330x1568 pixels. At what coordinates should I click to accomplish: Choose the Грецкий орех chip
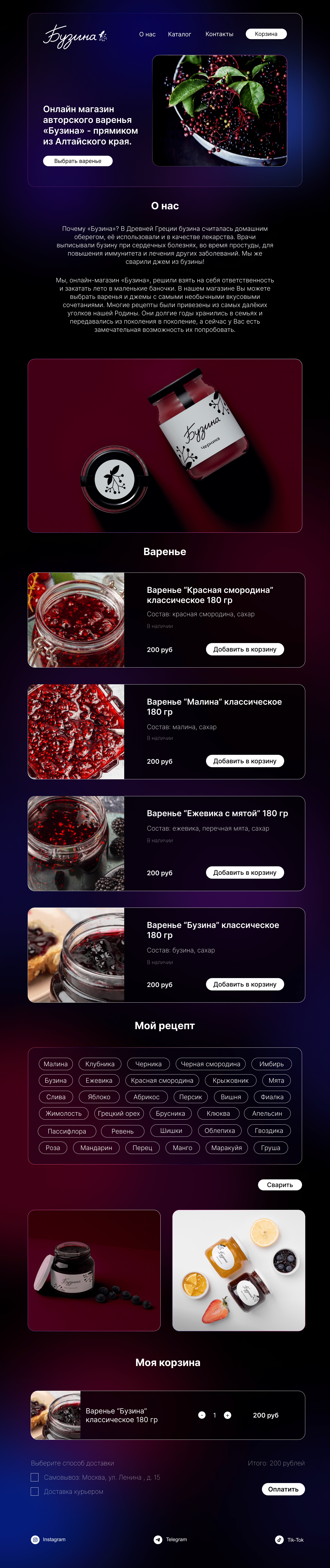[119, 1113]
